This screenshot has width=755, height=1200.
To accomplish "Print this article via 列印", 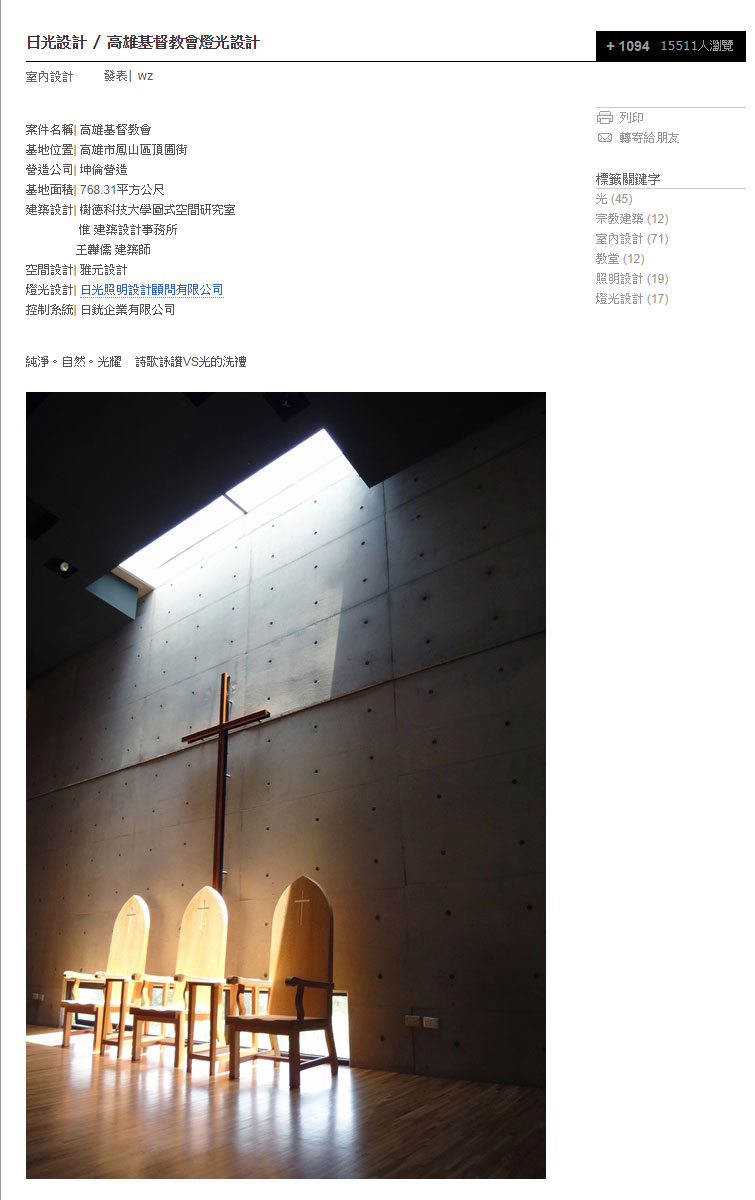I will coord(630,118).
